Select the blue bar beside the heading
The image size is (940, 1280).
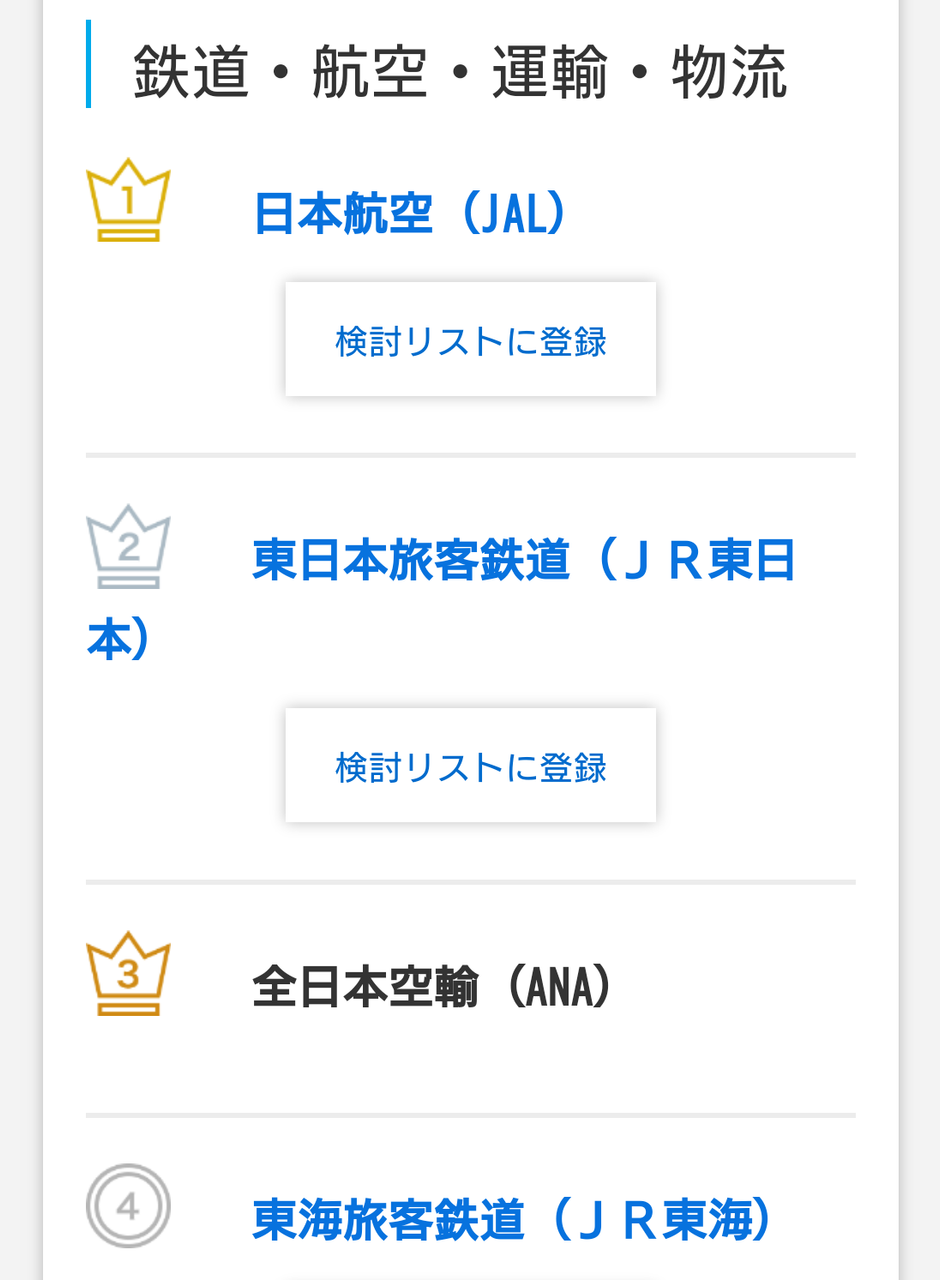[x=89, y=64]
